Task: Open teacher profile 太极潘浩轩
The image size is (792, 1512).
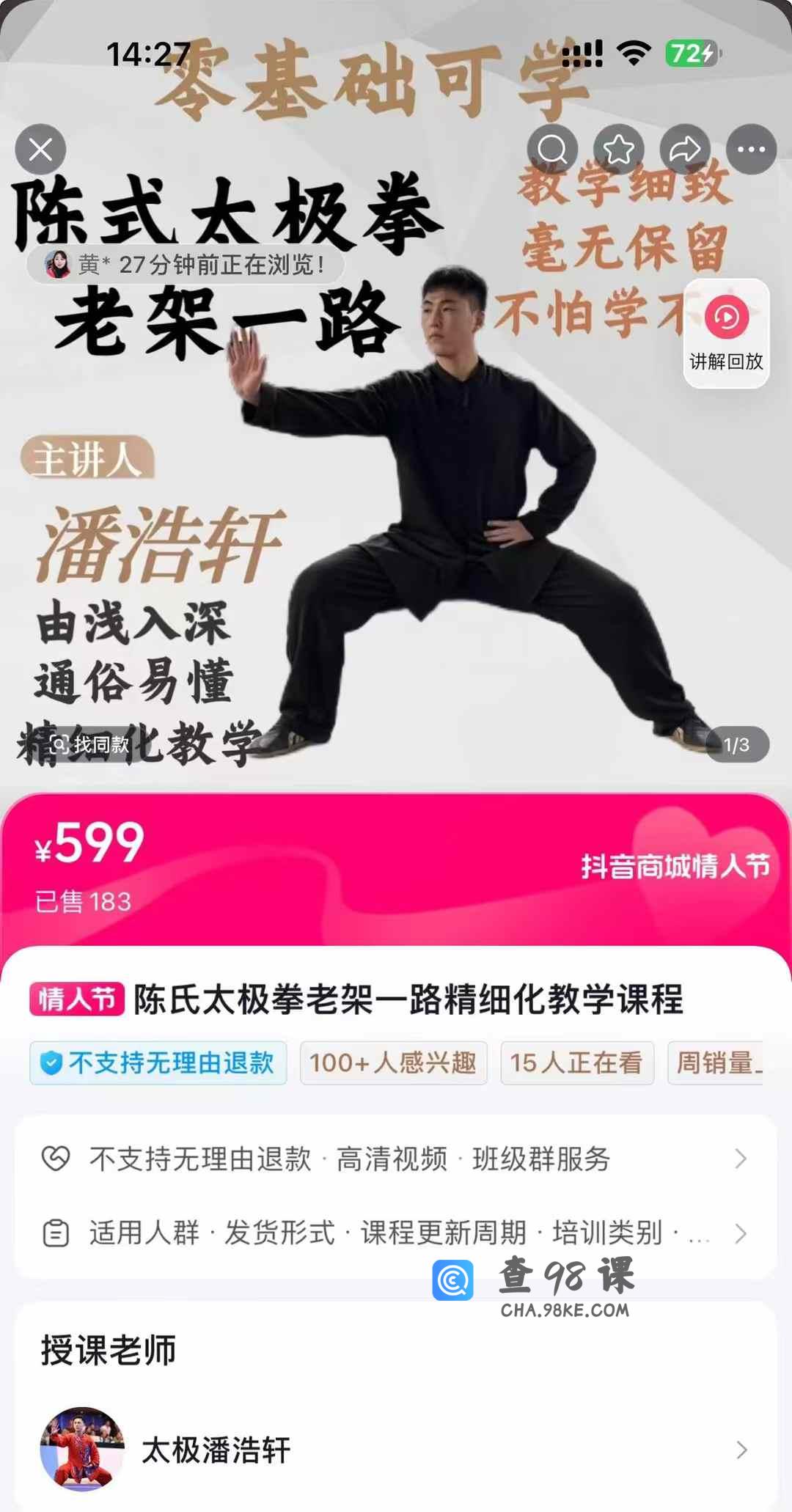Action: (396, 1450)
